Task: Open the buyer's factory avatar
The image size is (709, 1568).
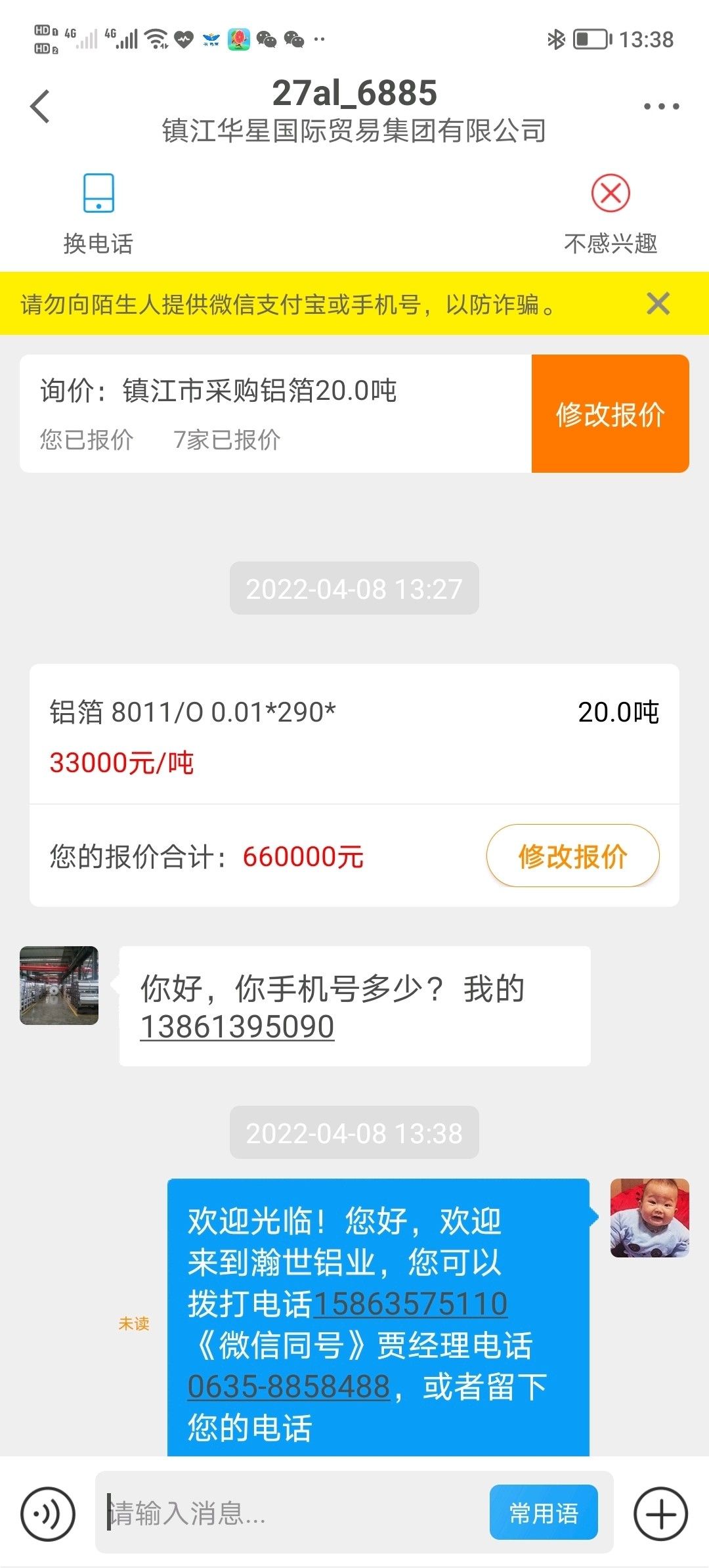Action: [59, 986]
